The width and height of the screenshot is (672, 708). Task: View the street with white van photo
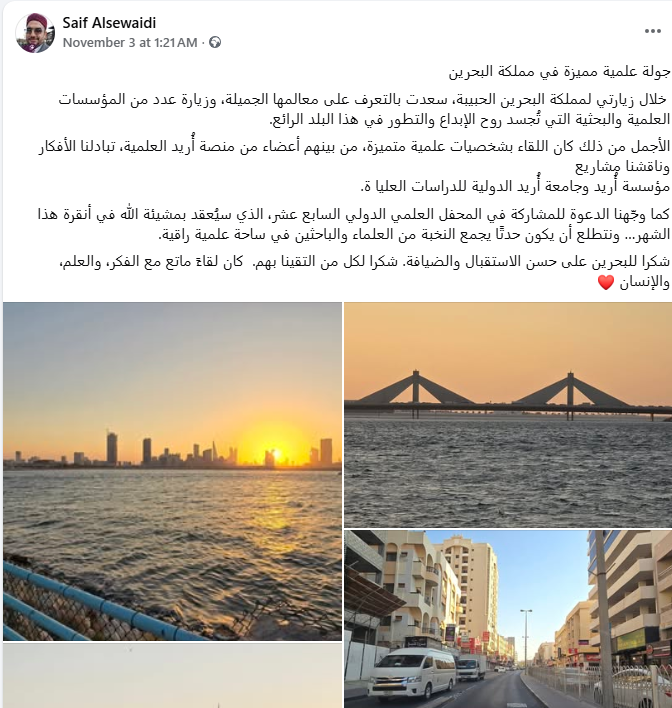(x=507, y=618)
